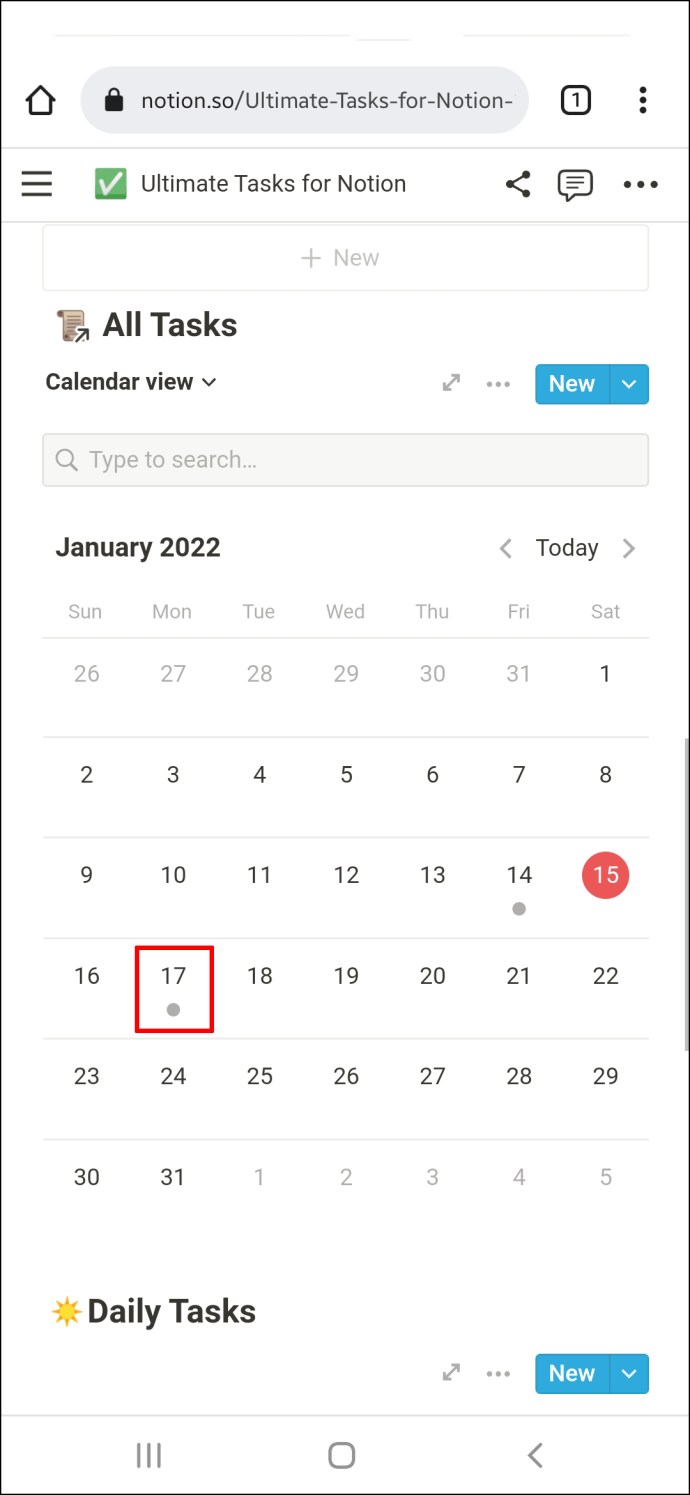Add a new item with + New
The height and width of the screenshot is (1495, 690).
pyautogui.click(x=345, y=258)
